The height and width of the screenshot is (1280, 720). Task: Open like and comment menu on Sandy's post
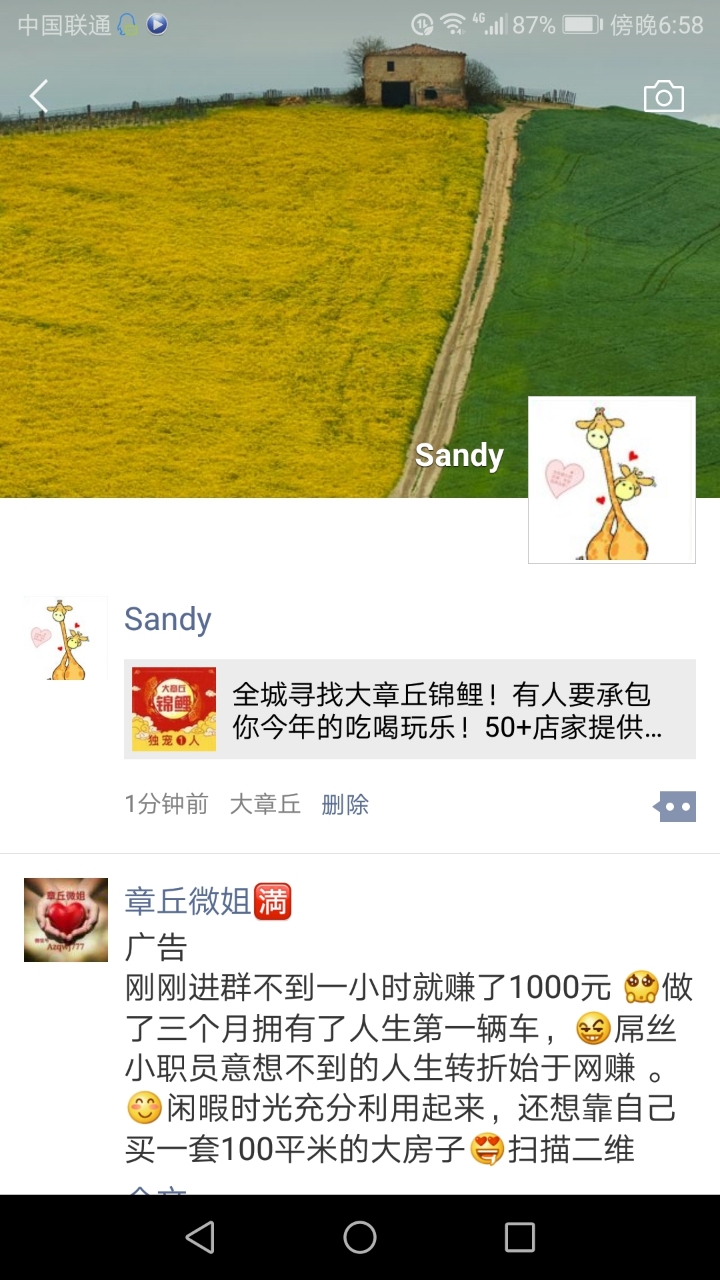(676, 806)
